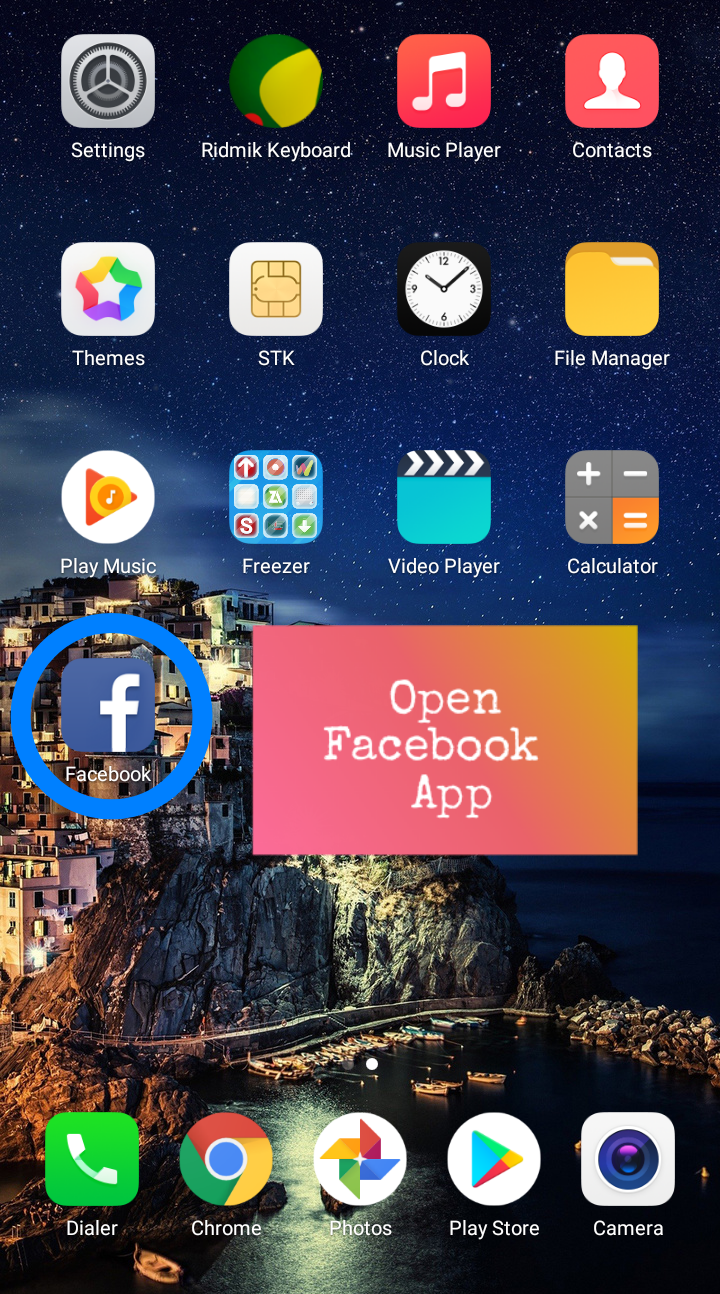
Task: Open the Settings app
Action: pyautogui.click(x=108, y=82)
